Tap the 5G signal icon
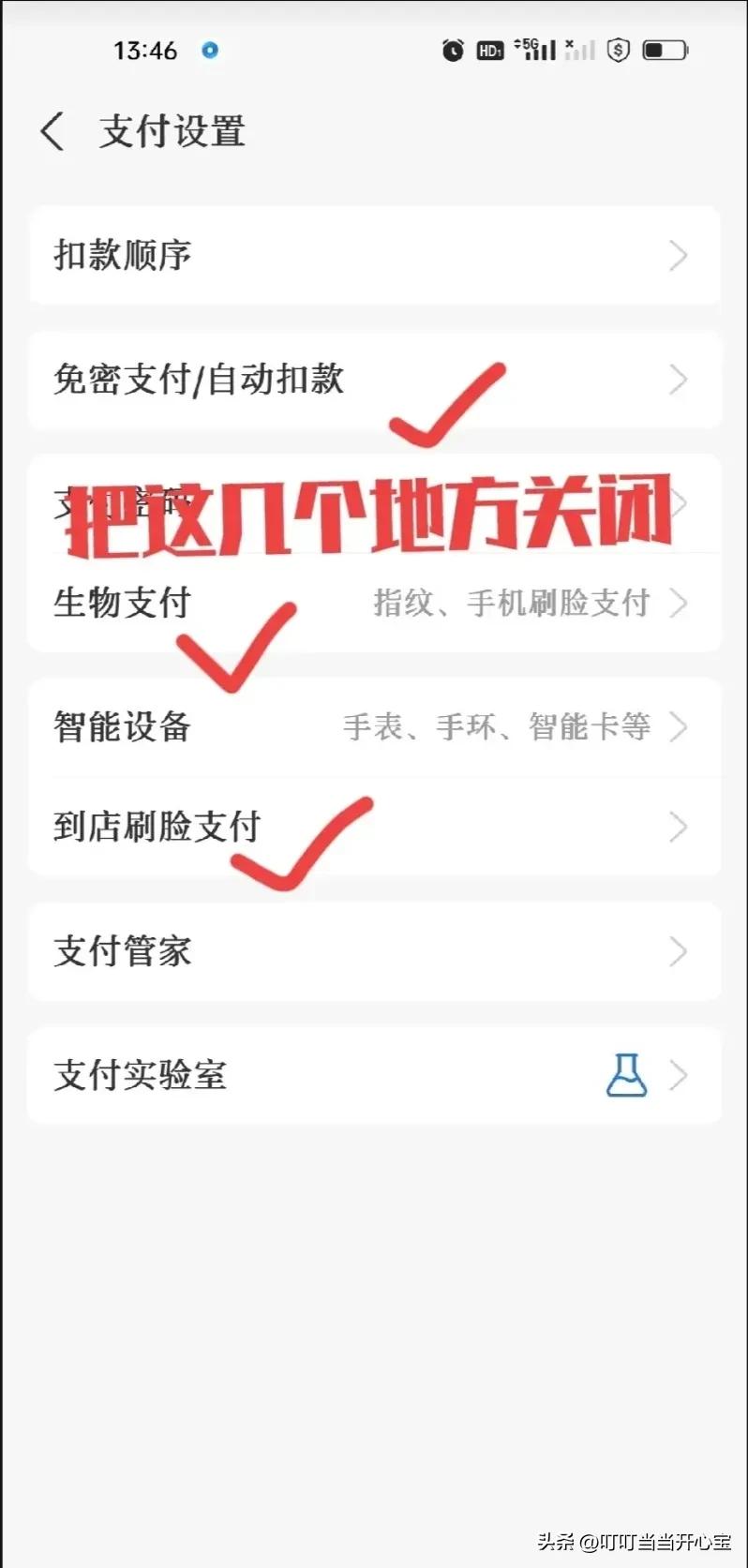 coord(534,52)
